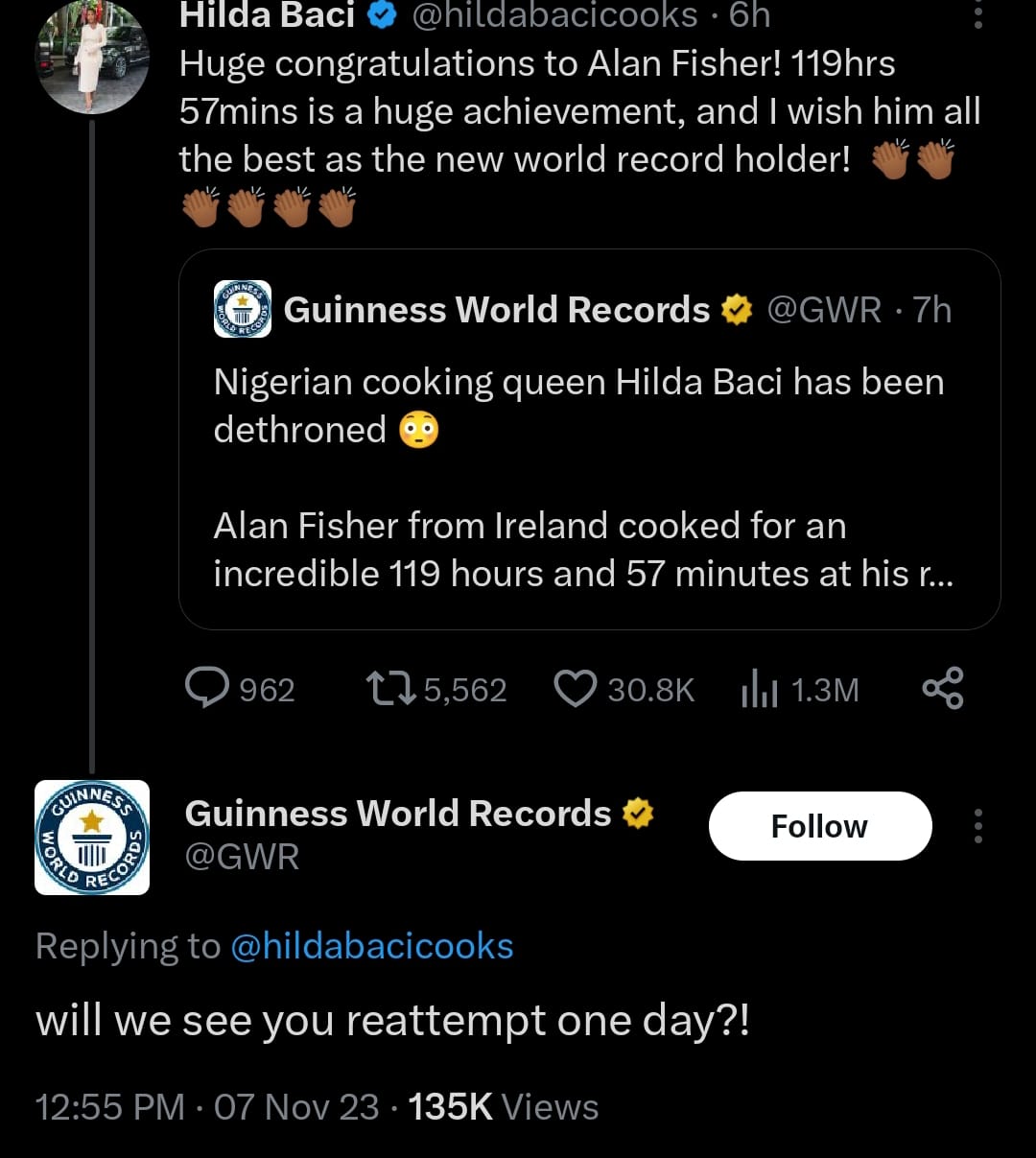Open Hilda Baci's profile picture
The height and width of the screenshot is (1158, 1036).
[92, 58]
